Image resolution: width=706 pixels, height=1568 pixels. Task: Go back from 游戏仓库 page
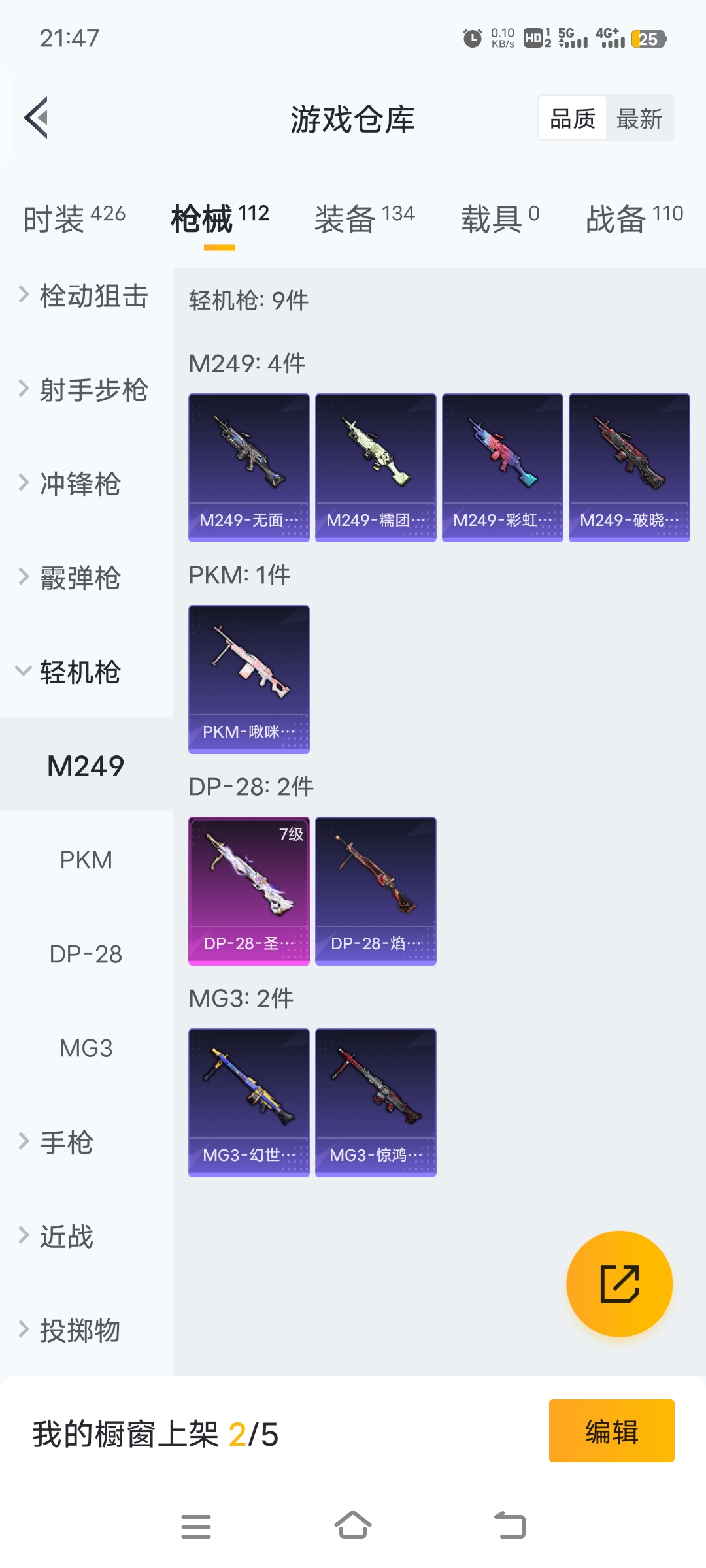pyautogui.click(x=37, y=118)
